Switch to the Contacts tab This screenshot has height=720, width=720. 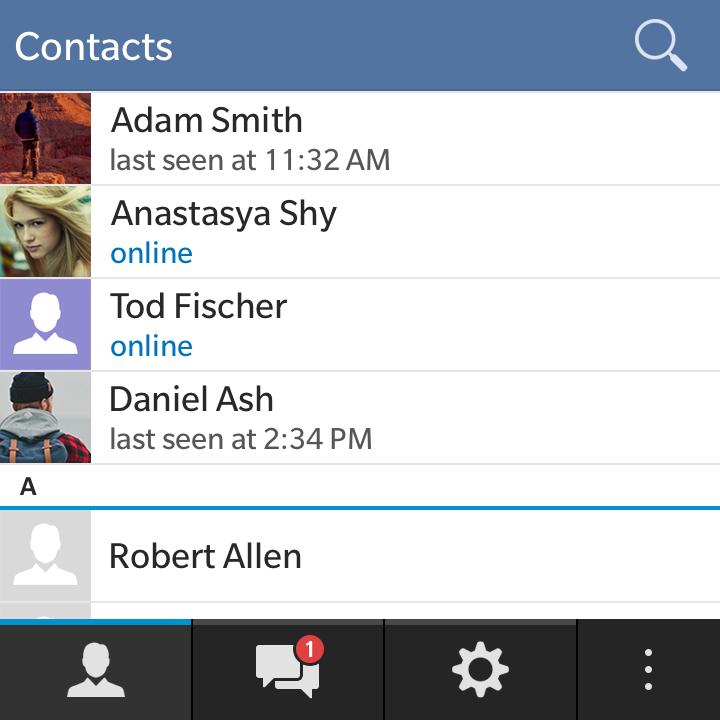pos(96,670)
